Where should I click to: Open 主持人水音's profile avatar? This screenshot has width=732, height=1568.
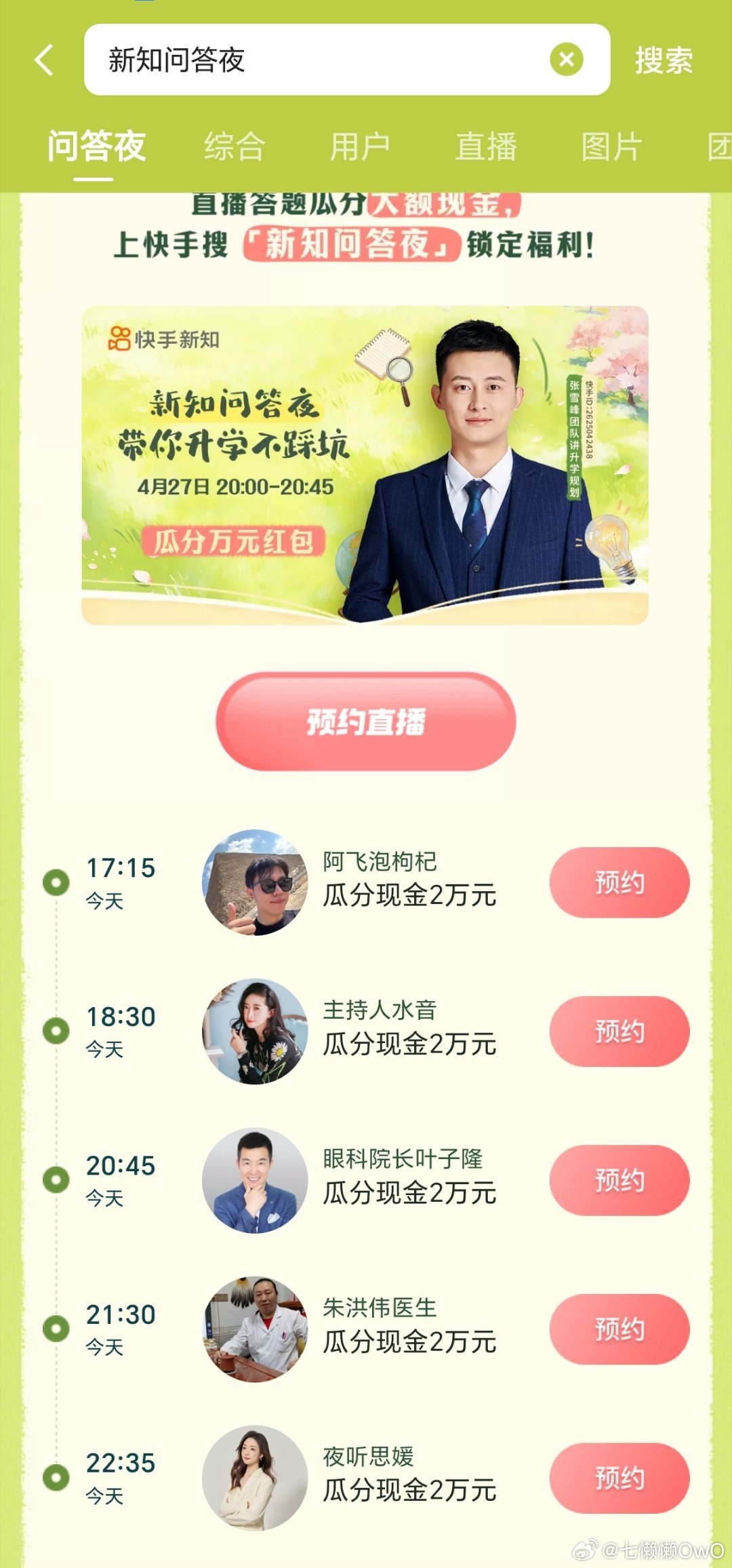click(x=255, y=1031)
